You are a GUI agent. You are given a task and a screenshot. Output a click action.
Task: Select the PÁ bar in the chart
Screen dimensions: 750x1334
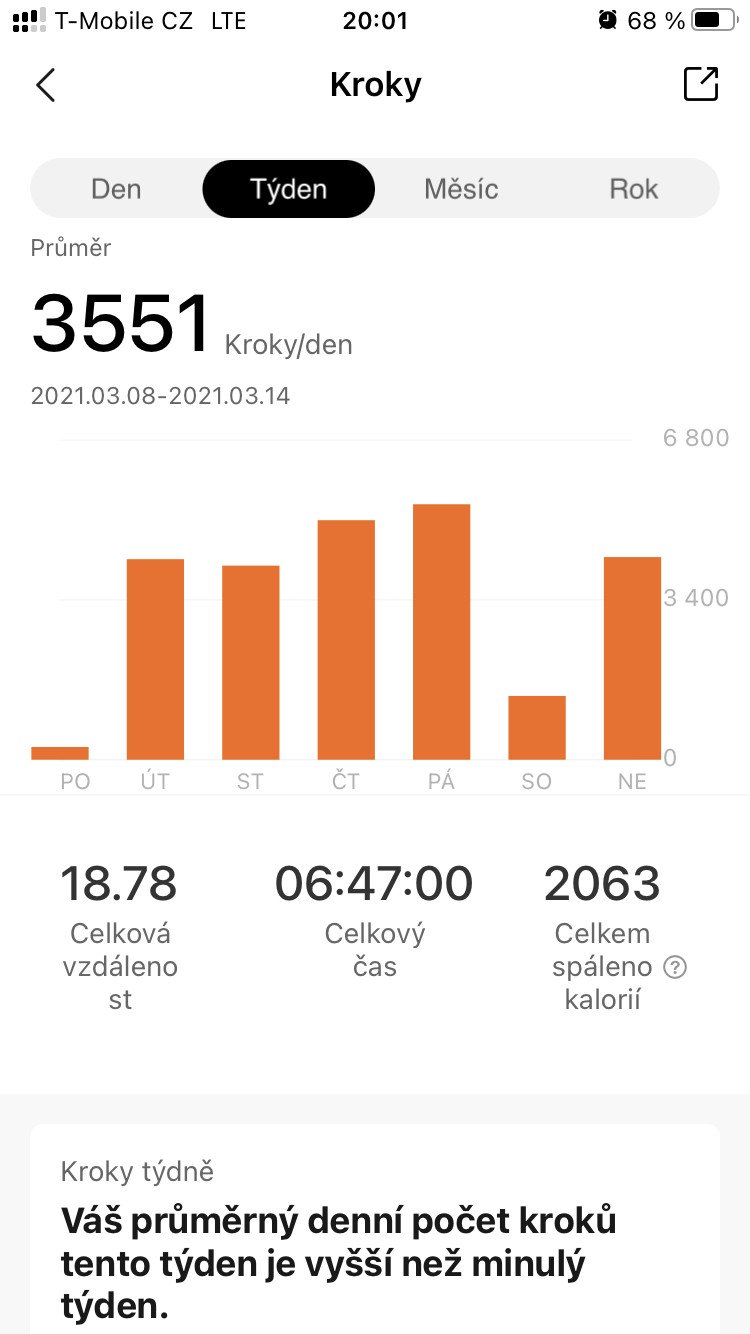click(441, 632)
